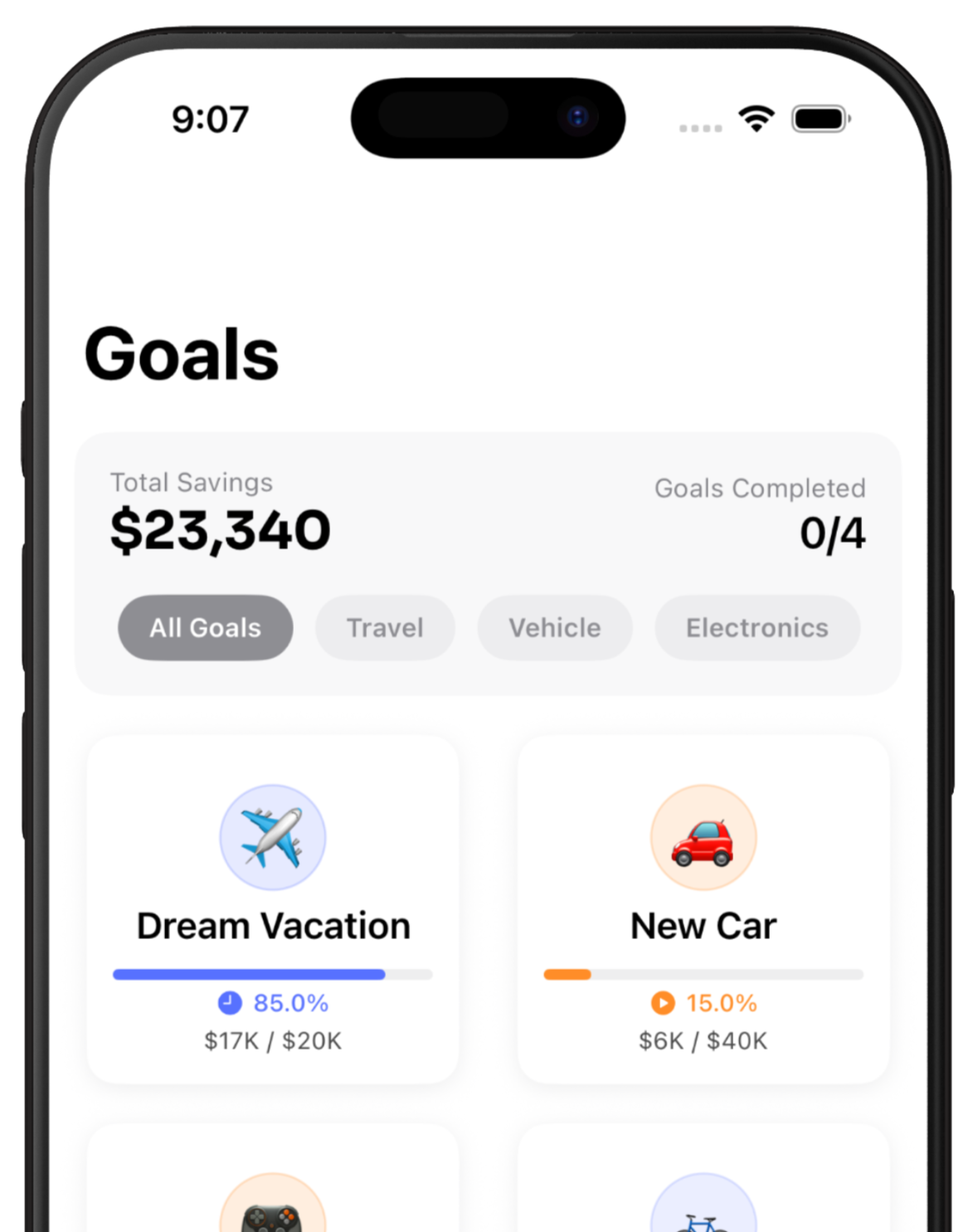The height and width of the screenshot is (1232, 973).
Task: Choose the Electronics filter chip
Action: (757, 628)
